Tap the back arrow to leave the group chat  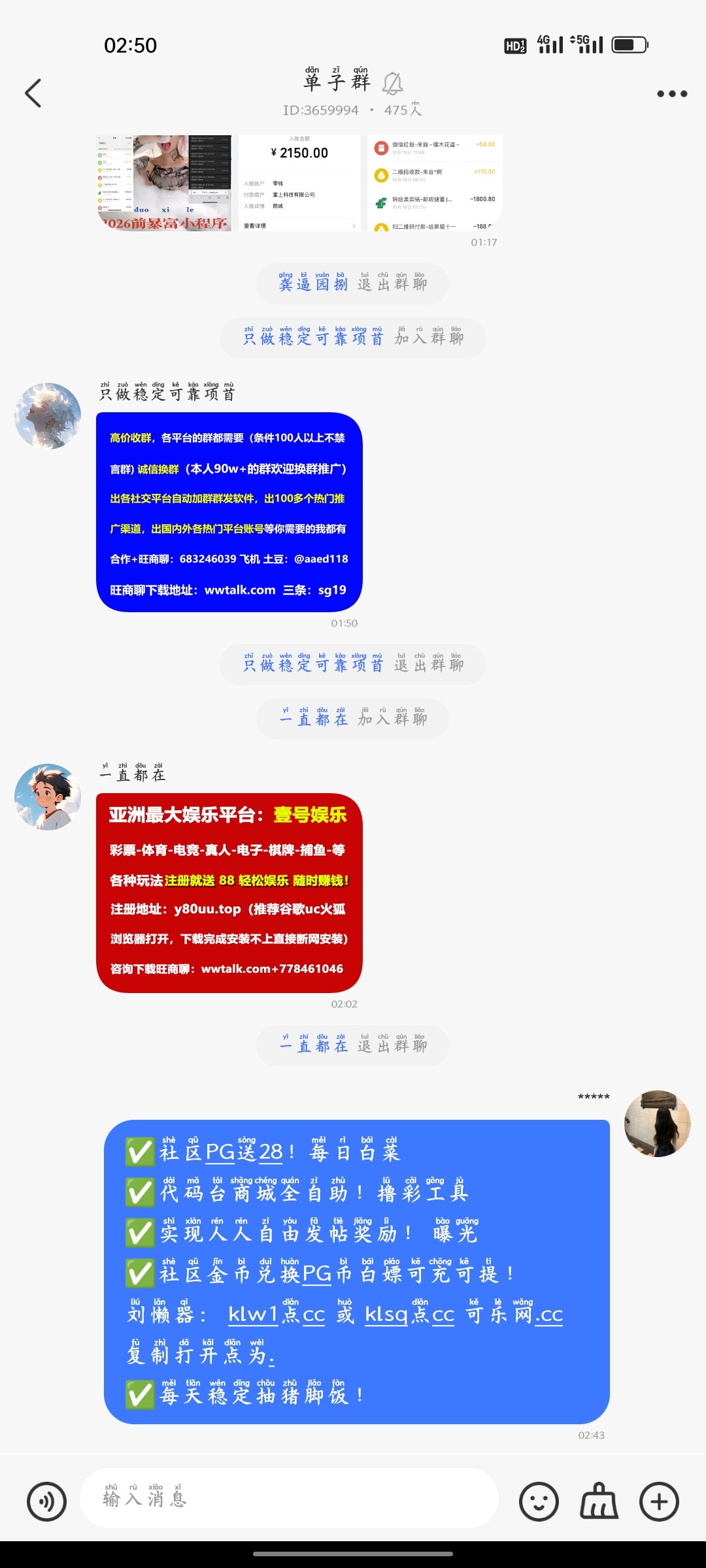34,93
